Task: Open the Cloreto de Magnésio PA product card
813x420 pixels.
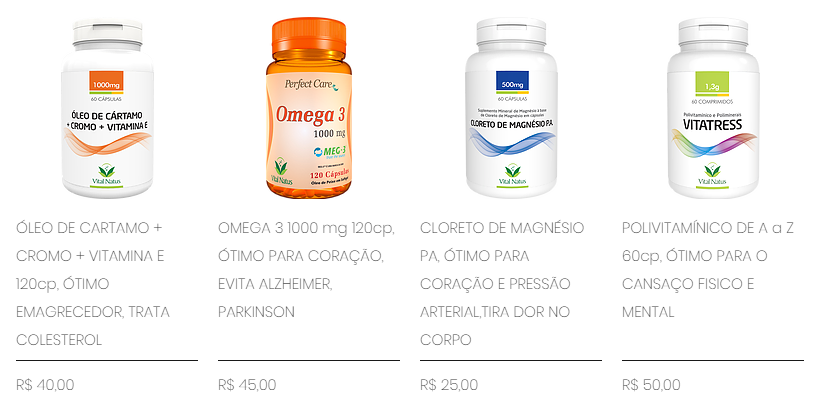Action: pyautogui.click(x=510, y=110)
